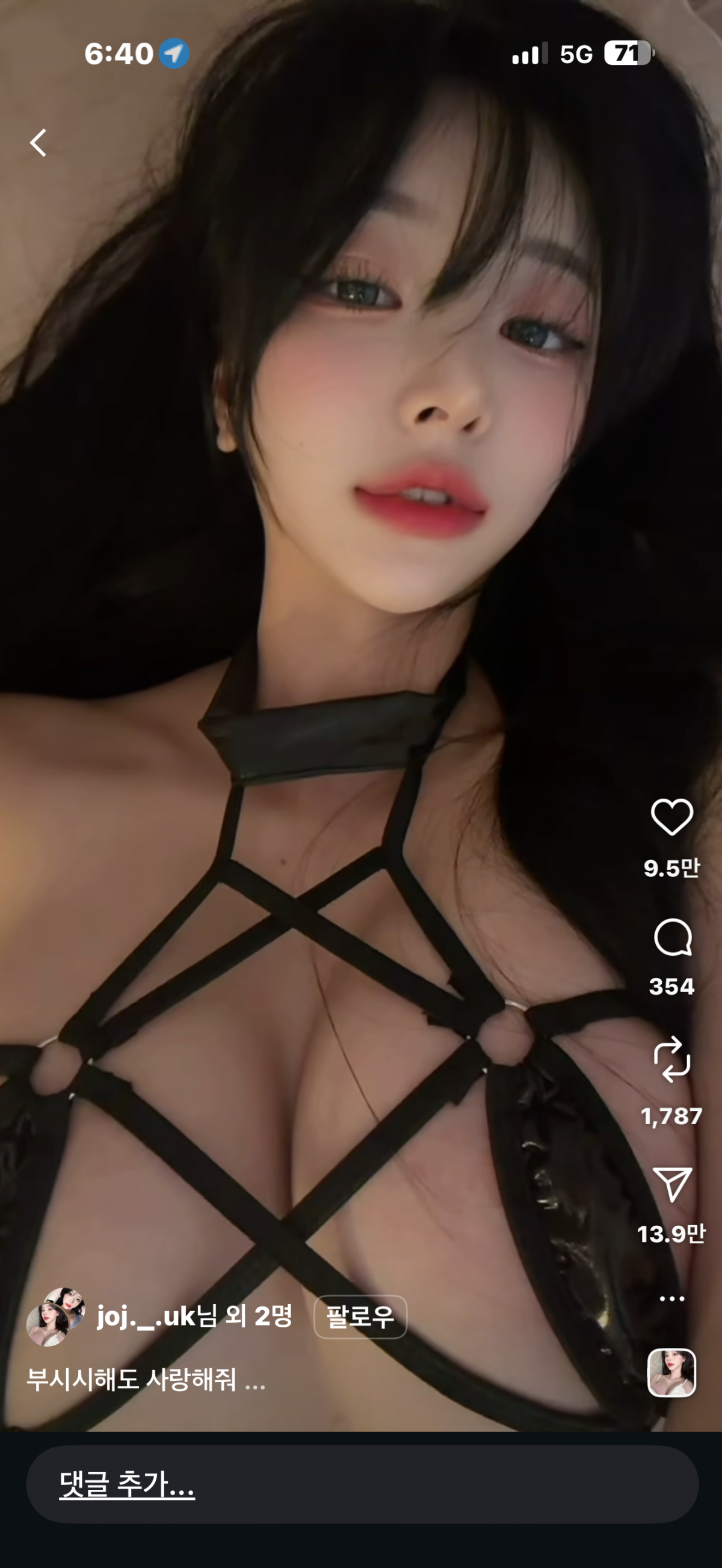Share the reel via paper plane icon
This screenshot has height=1568, width=722.
point(671,1184)
